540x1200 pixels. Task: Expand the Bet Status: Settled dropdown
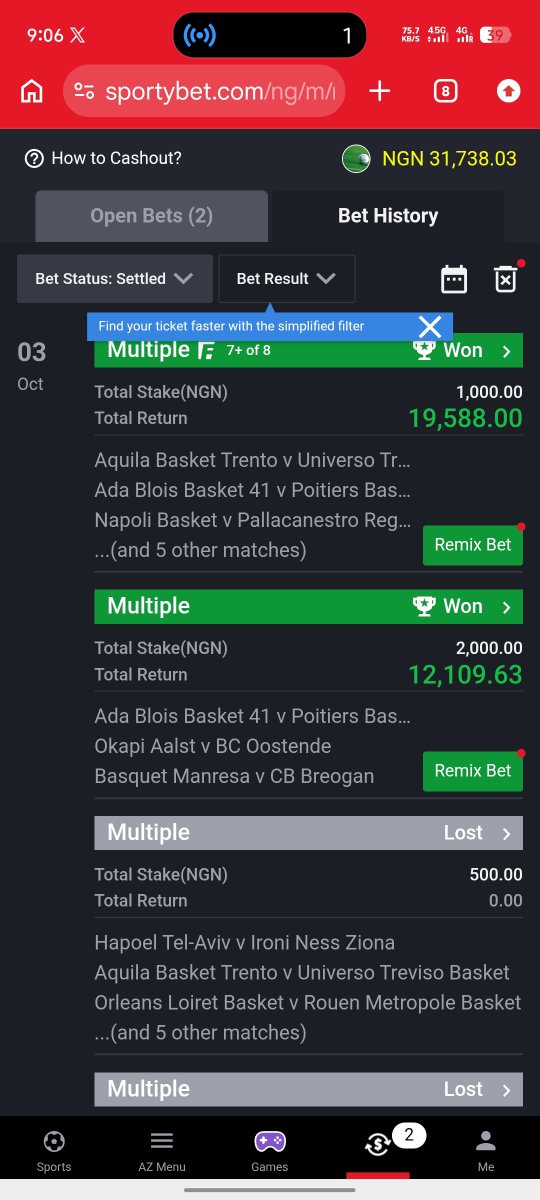(x=115, y=279)
